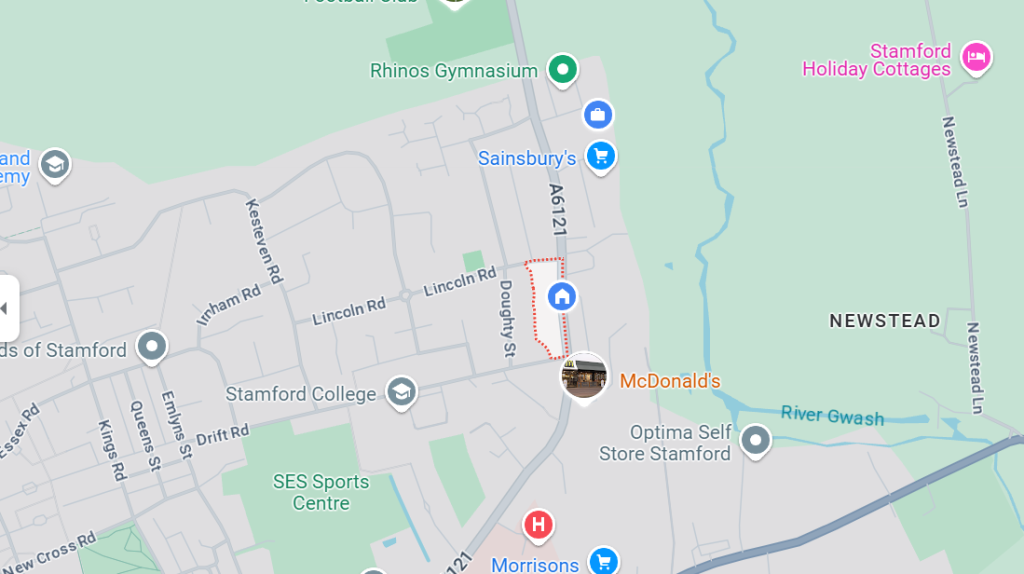Viewport: 1024px width, 574px height.
Task: Expand the collapsed side panel arrow
Action: coord(6,308)
